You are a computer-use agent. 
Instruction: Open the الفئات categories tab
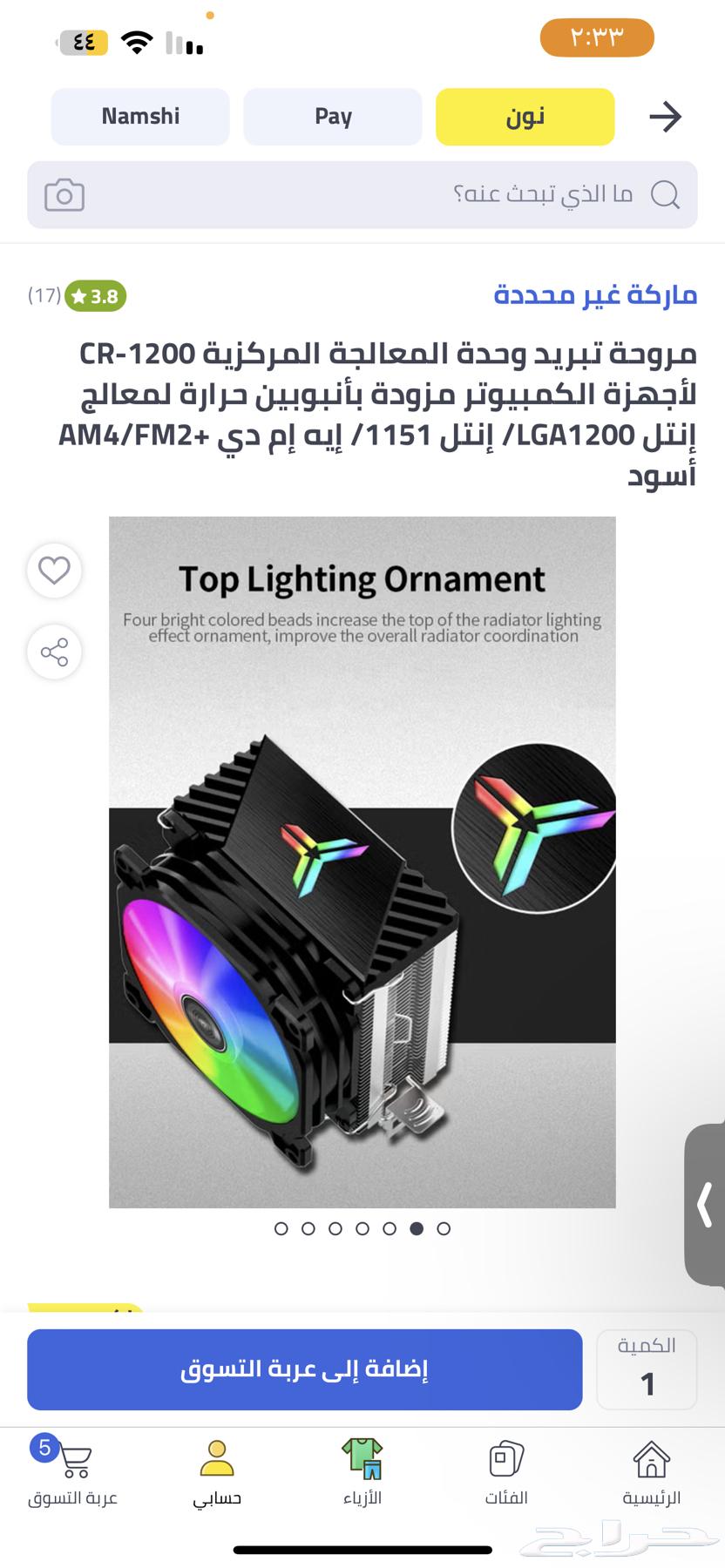tap(506, 1474)
